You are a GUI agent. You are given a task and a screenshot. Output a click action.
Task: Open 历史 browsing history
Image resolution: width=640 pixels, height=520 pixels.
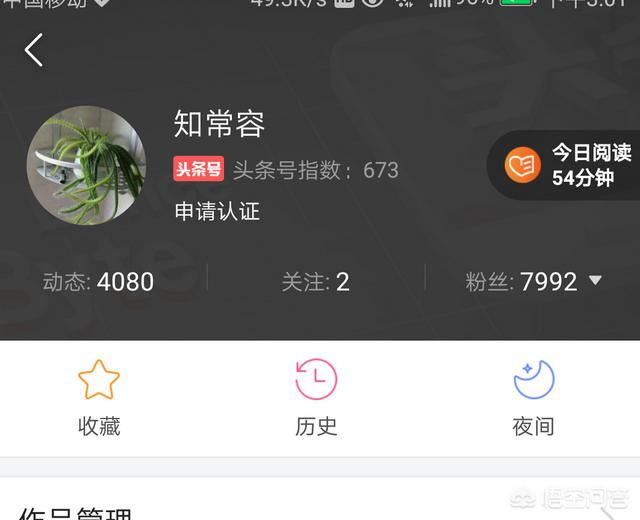pyautogui.click(x=316, y=398)
